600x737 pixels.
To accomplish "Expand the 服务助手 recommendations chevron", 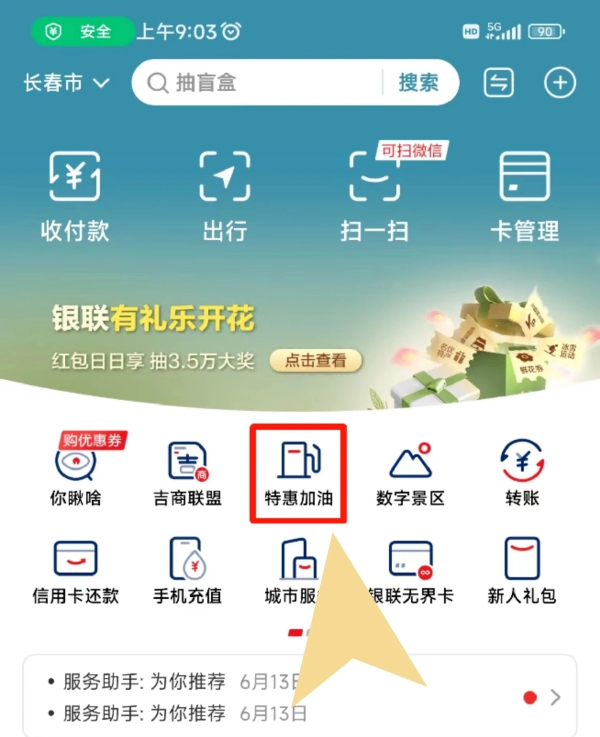I will coord(556,697).
